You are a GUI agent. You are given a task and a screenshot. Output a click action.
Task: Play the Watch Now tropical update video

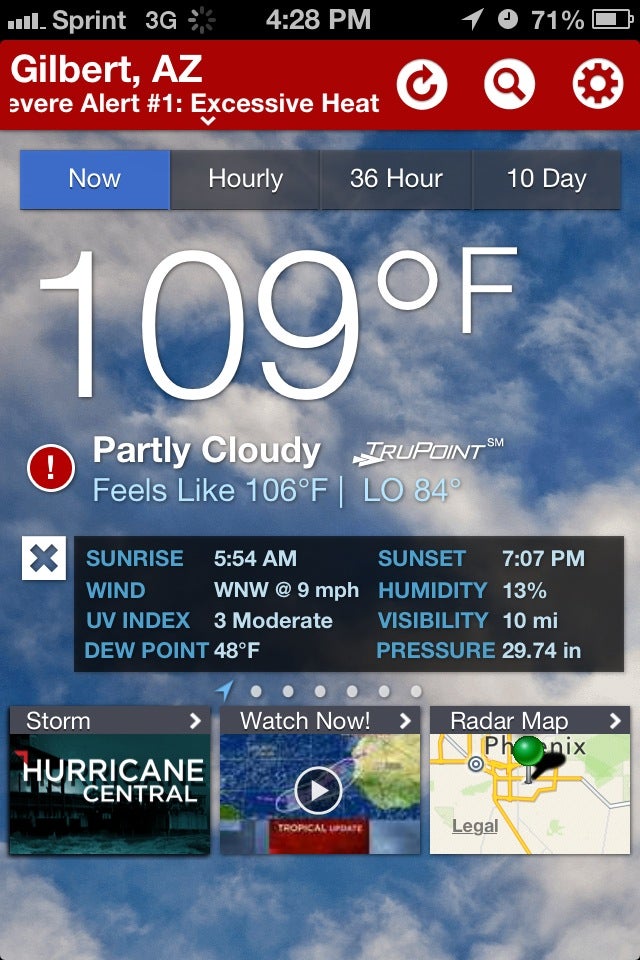(x=319, y=792)
